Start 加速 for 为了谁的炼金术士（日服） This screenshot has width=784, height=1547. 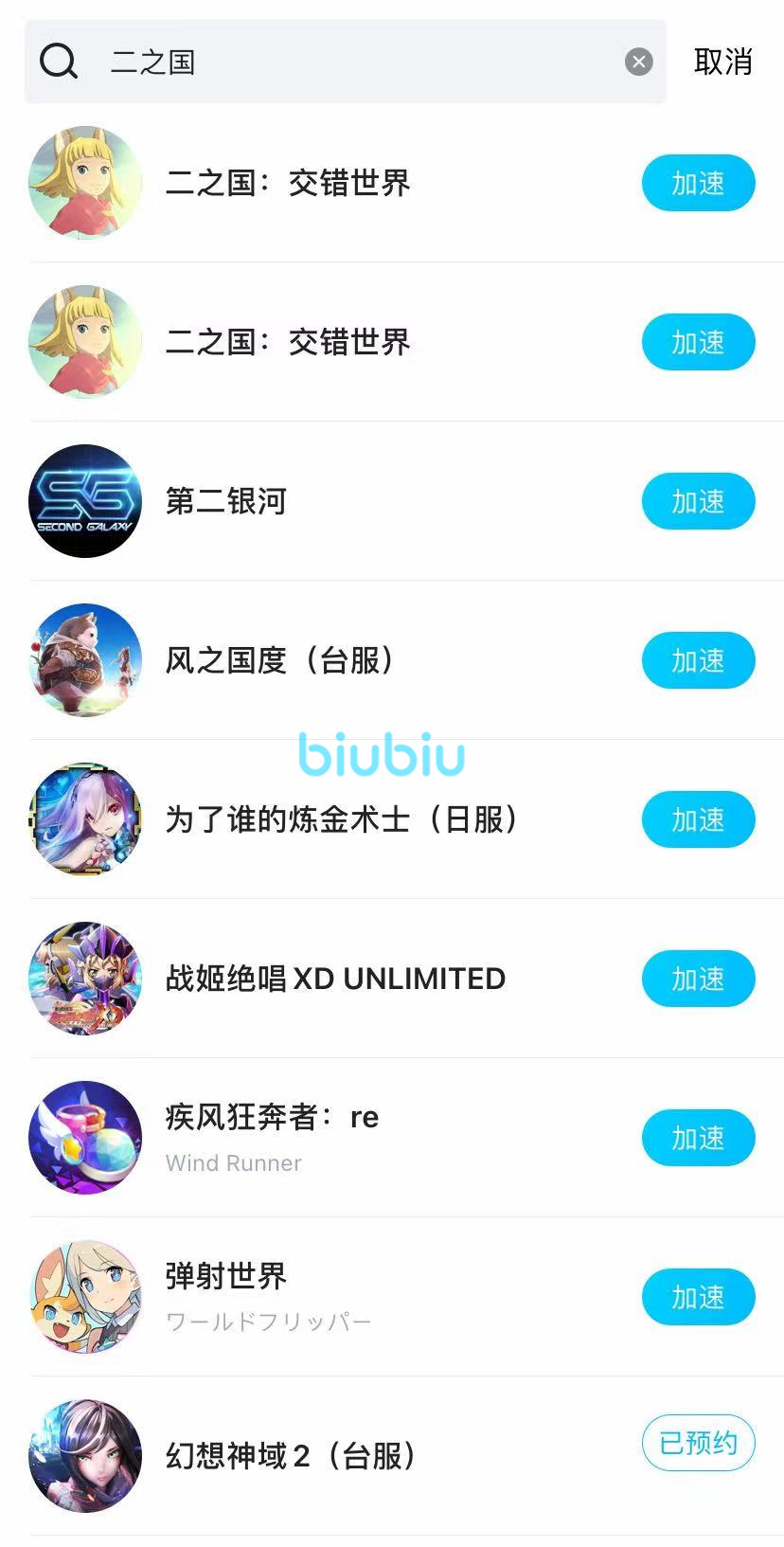698,819
